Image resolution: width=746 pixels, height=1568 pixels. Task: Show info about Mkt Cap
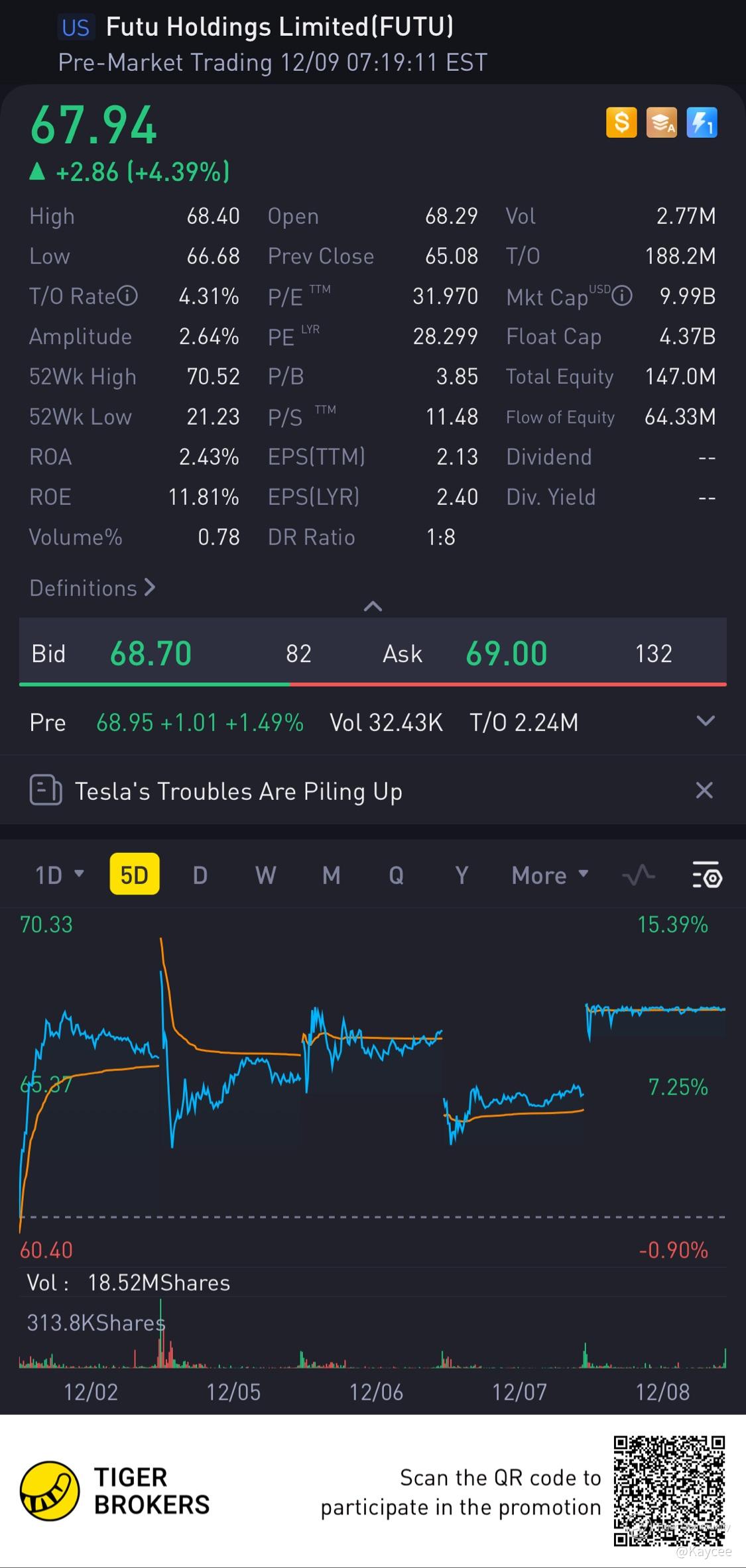coord(621,296)
